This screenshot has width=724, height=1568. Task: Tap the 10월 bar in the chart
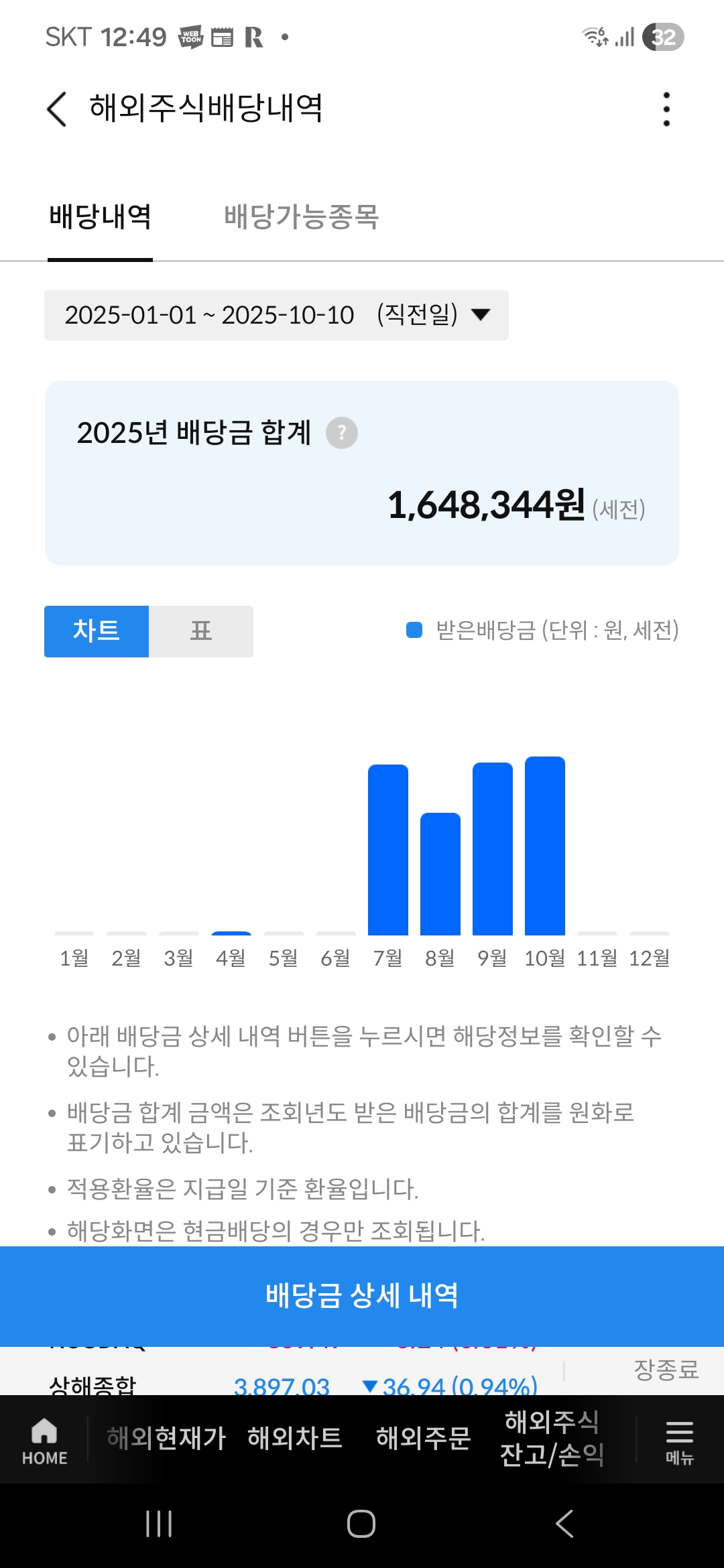click(x=545, y=846)
